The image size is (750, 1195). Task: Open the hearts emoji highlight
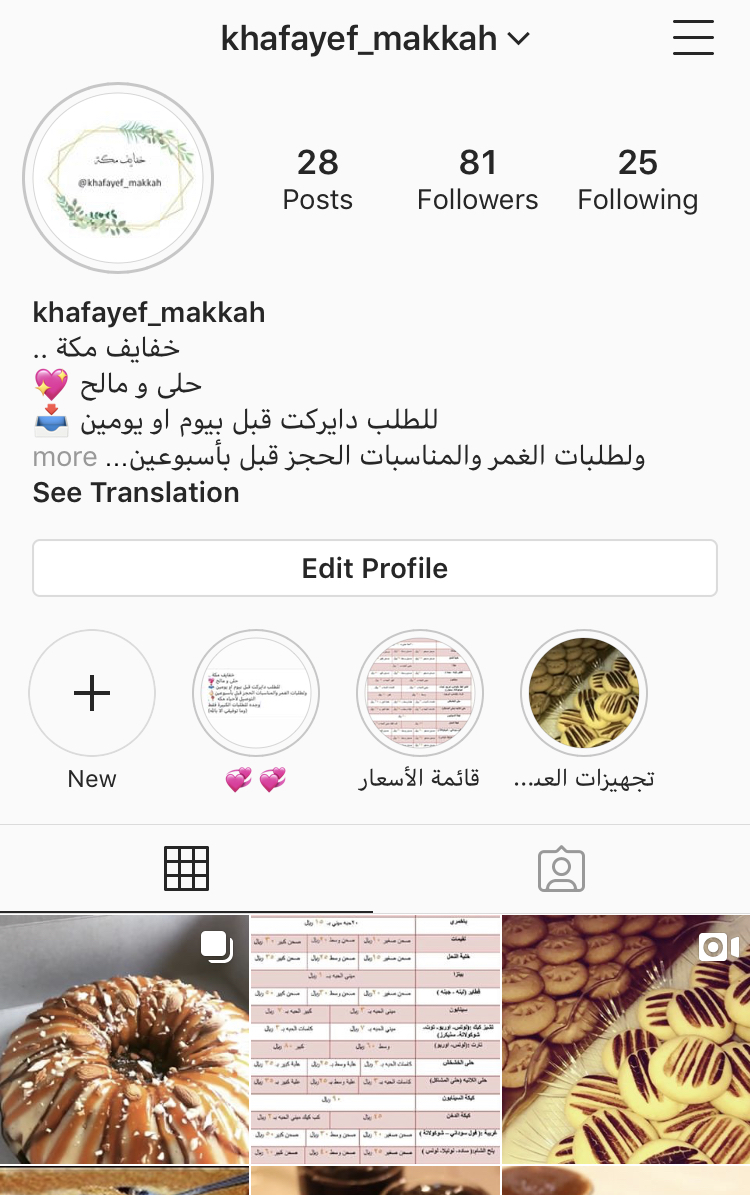256,693
